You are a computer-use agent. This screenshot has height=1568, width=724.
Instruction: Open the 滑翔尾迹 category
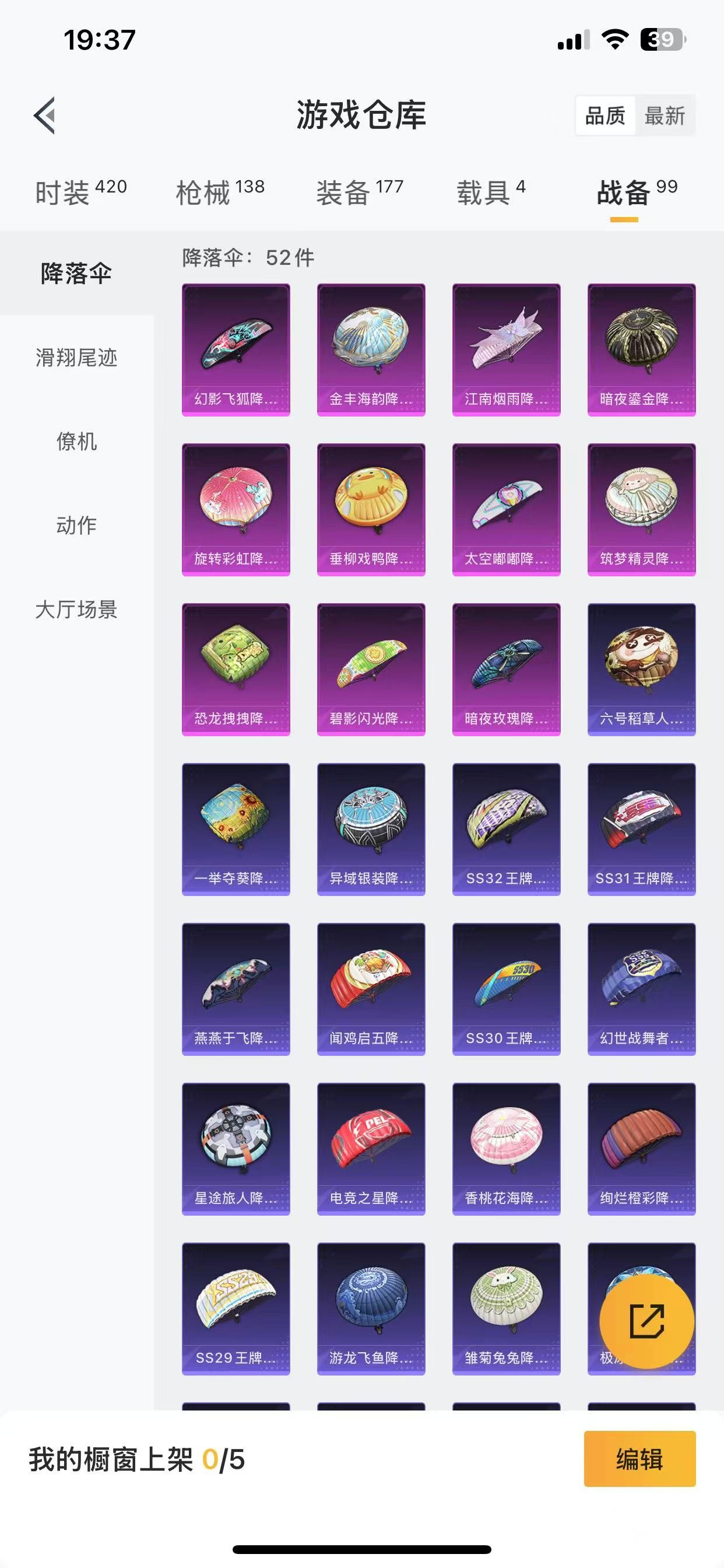(x=77, y=358)
